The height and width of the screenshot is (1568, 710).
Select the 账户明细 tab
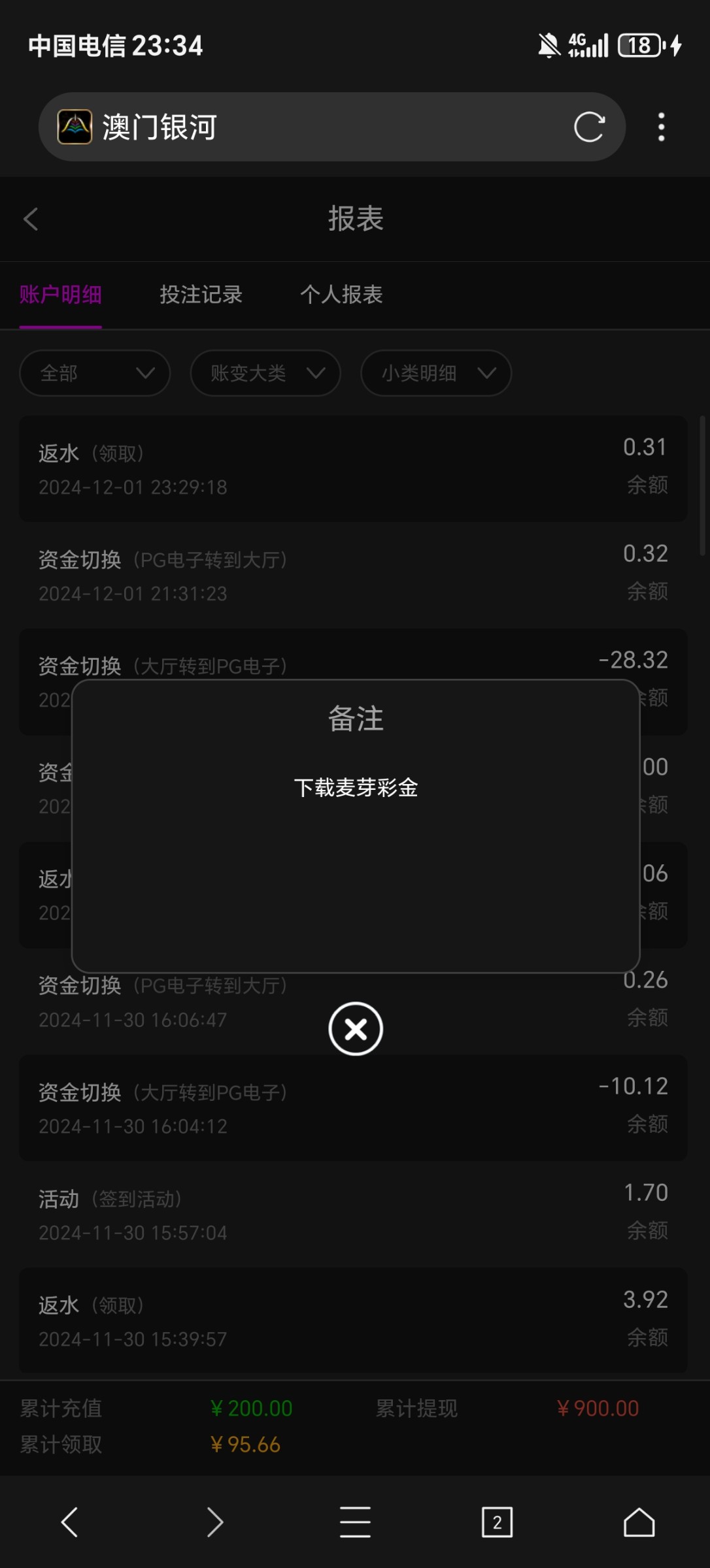tap(60, 295)
